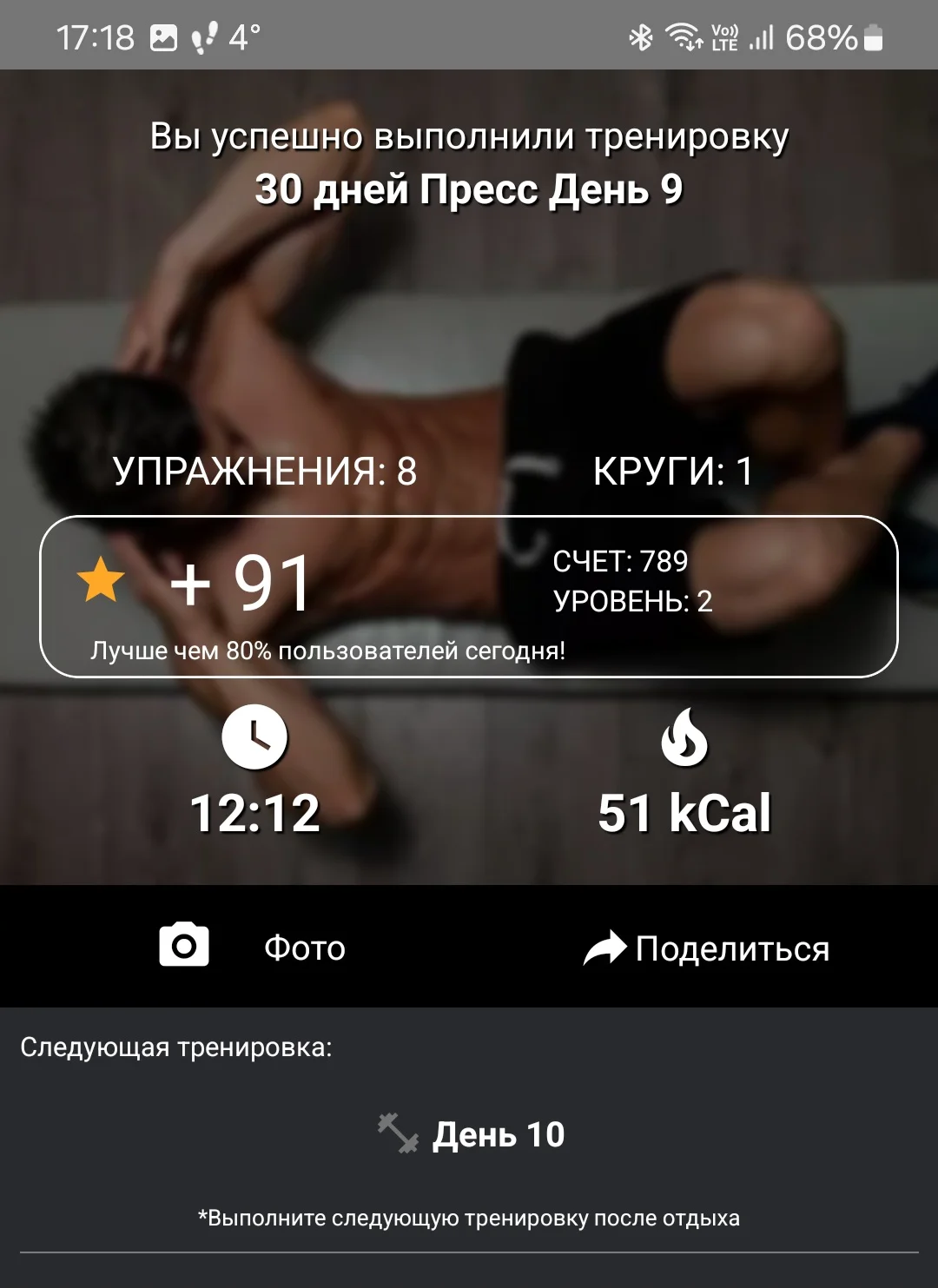Tap the Wi-Fi indicator in the status bar

[683, 36]
